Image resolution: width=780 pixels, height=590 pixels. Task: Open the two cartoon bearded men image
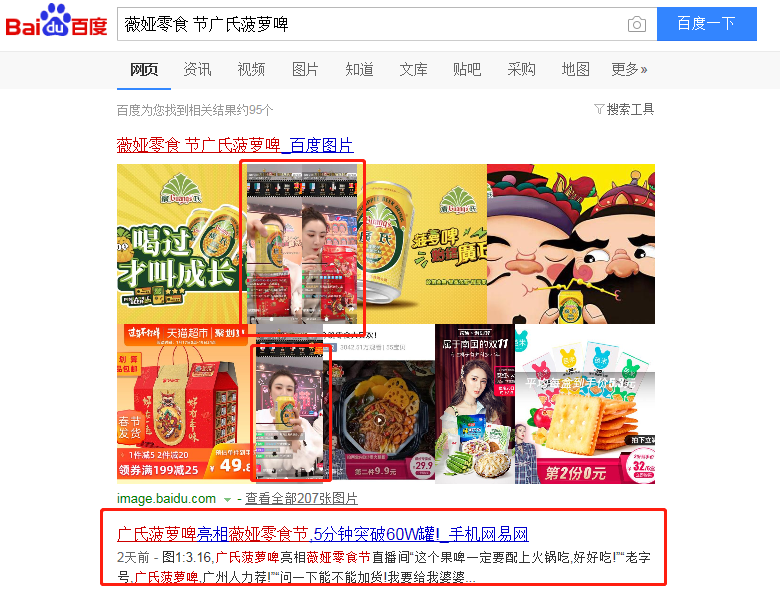pos(571,243)
